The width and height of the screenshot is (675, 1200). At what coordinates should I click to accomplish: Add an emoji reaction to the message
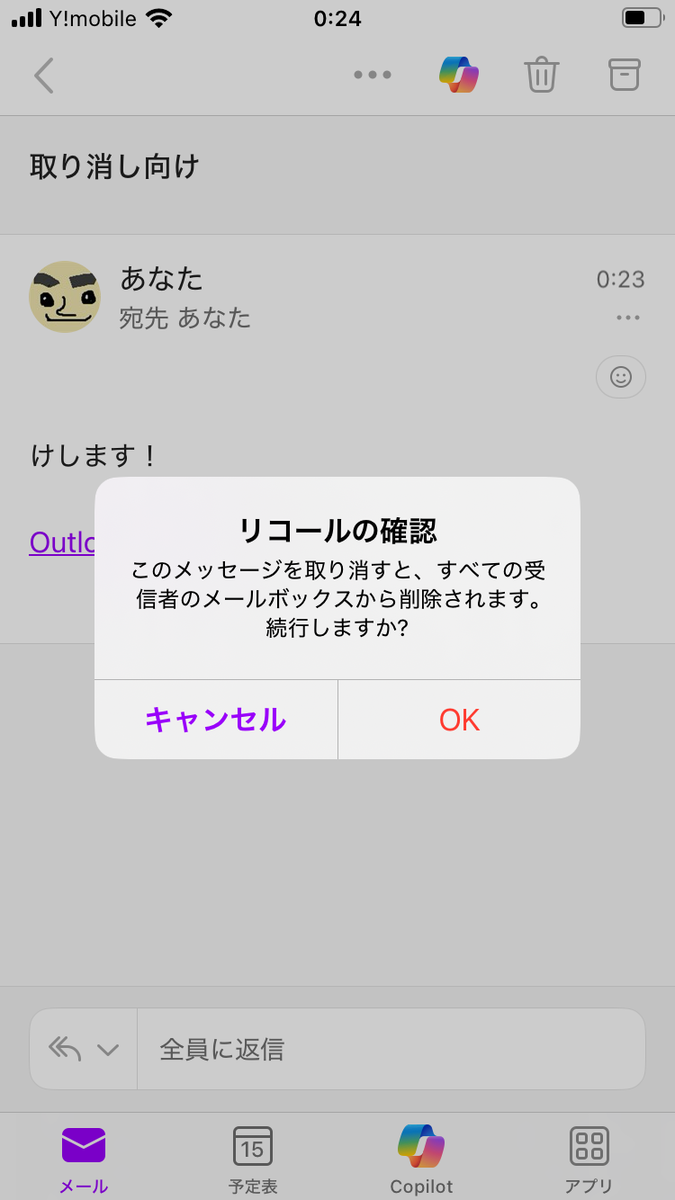click(x=621, y=377)
